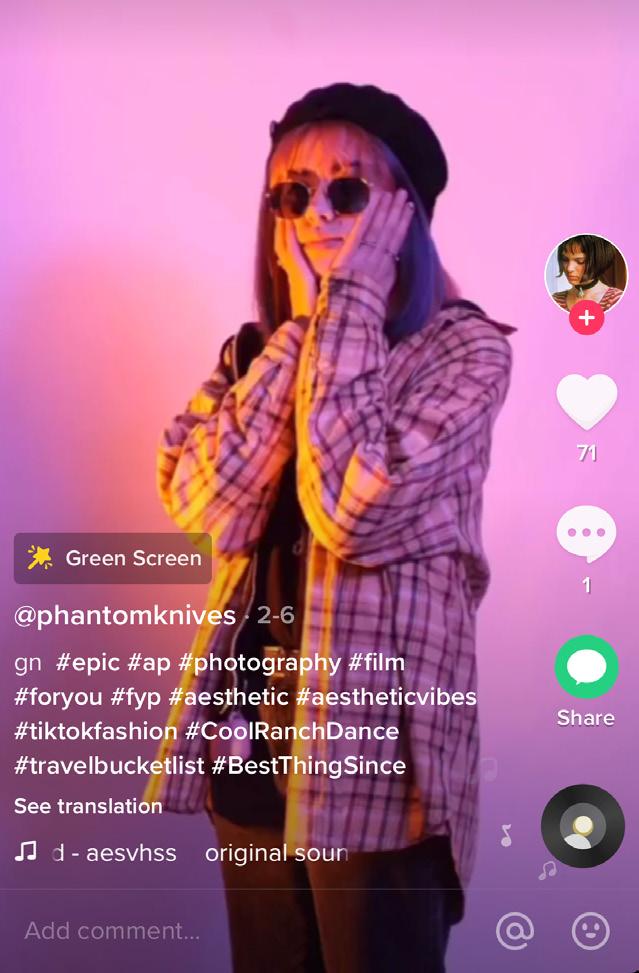The width and height of the screenshot is (639, 973).
Task: Tap See translation
Action: pyautogui.click(x=88, y=806)
